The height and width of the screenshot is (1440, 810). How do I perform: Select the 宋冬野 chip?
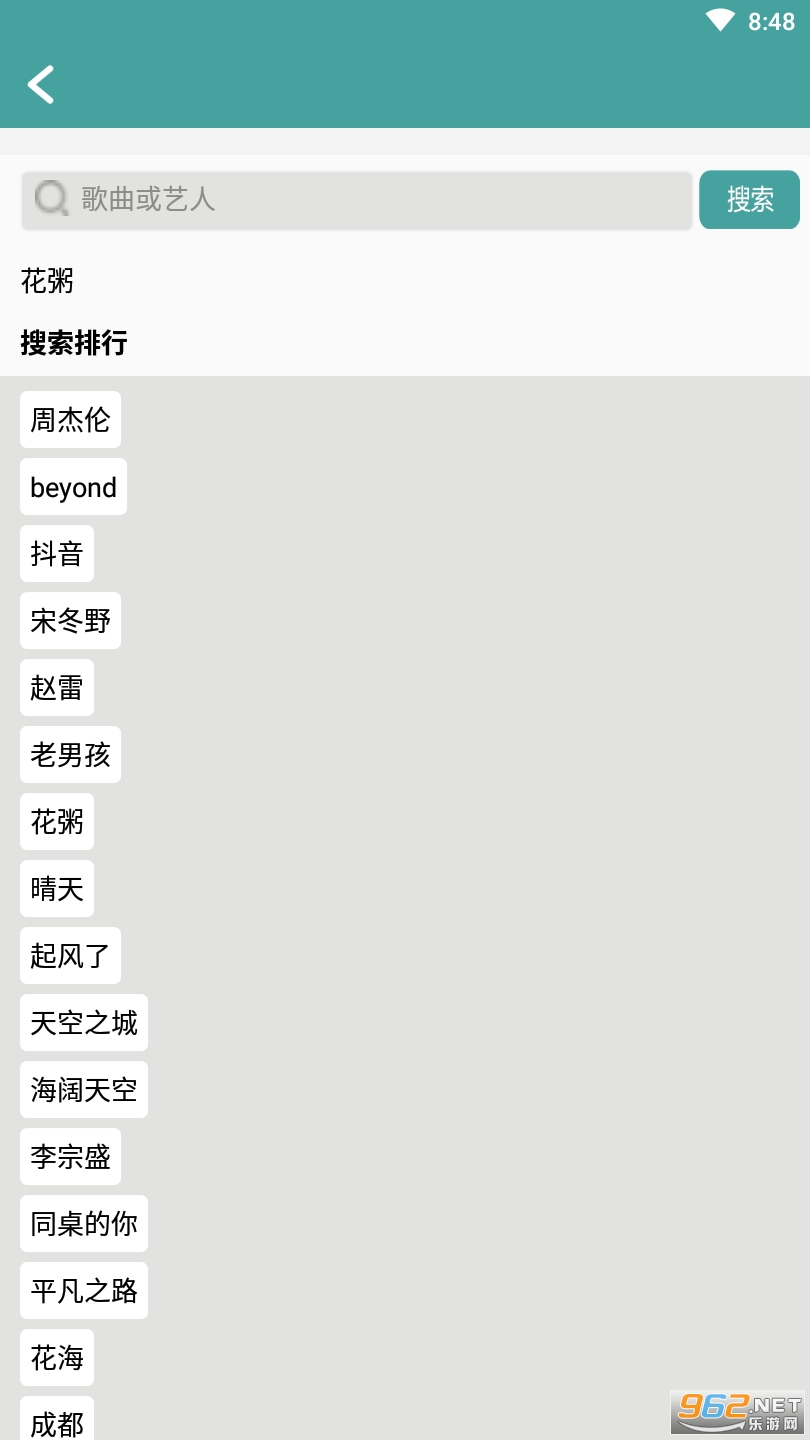click(70, 621)
